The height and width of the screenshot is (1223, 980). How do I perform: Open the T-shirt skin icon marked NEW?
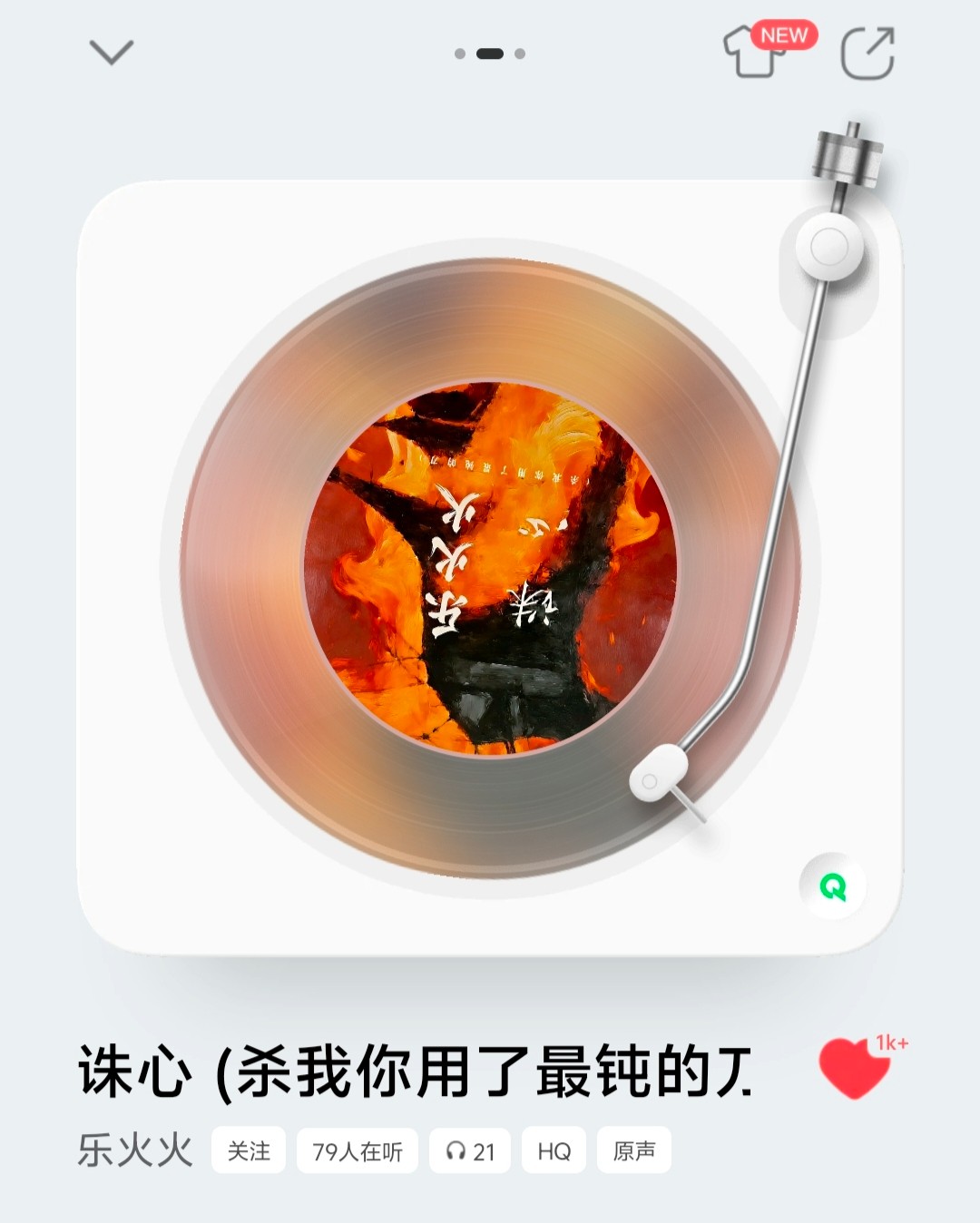(x=755, y=54)
